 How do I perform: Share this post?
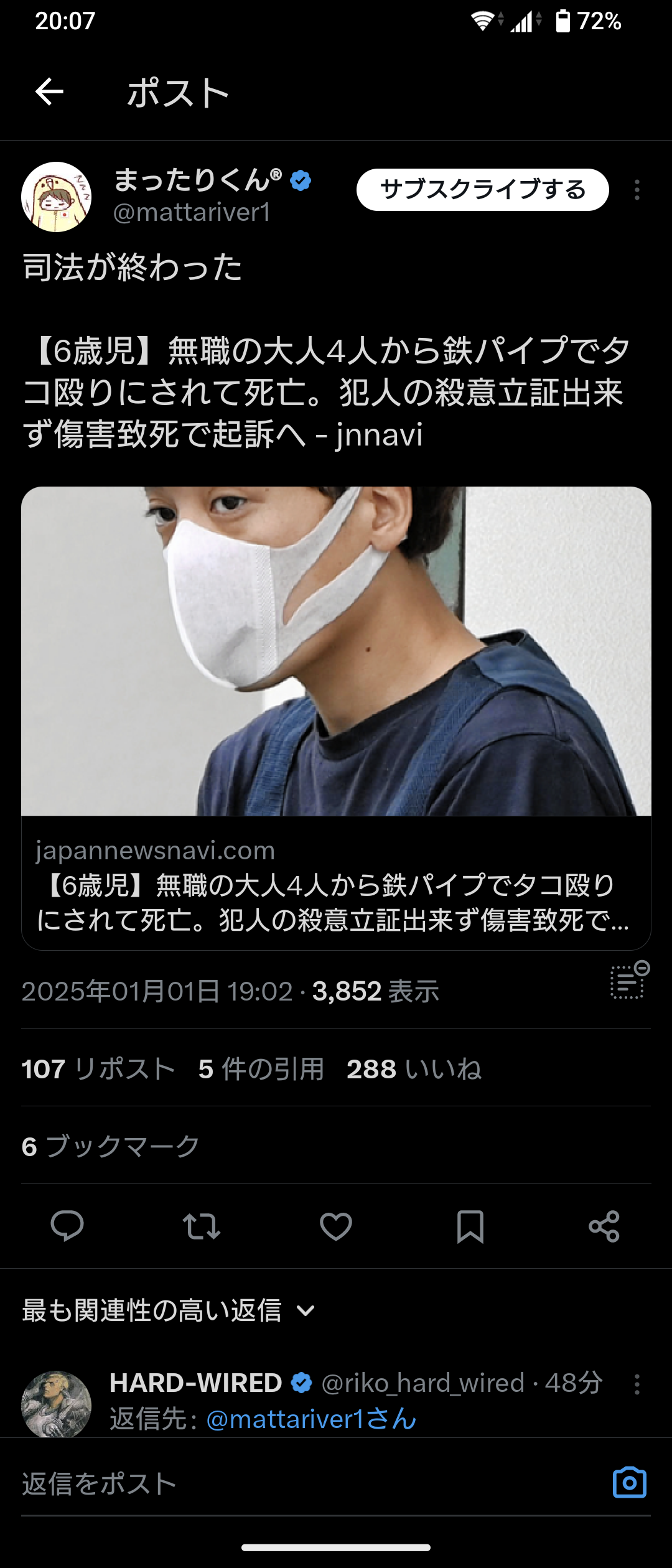[604, 1226]
